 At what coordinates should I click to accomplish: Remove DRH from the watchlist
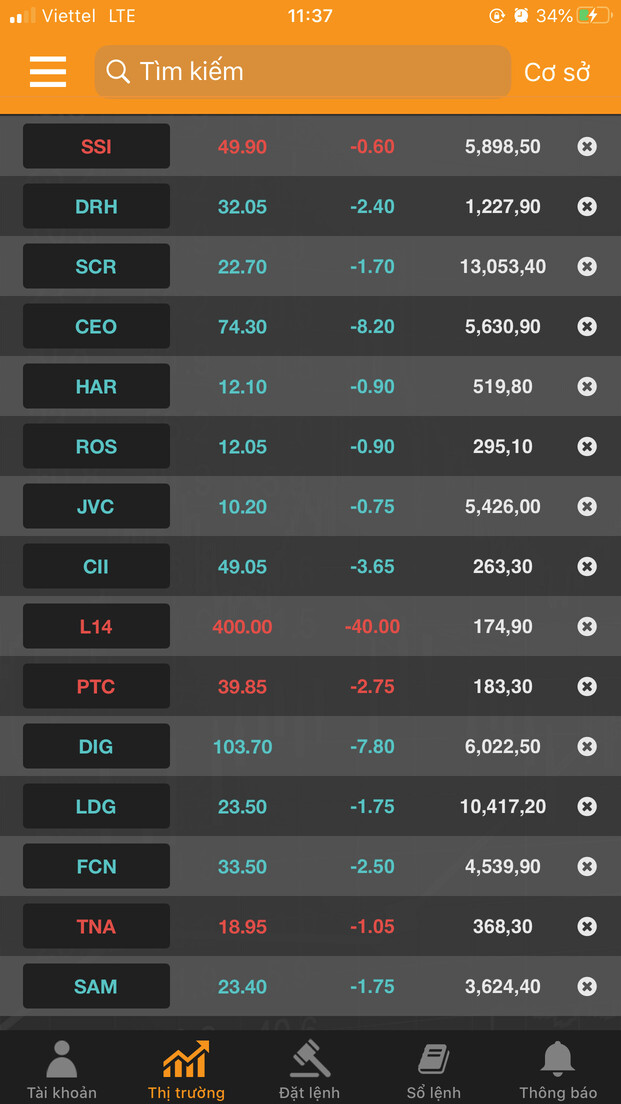point(587,207)
